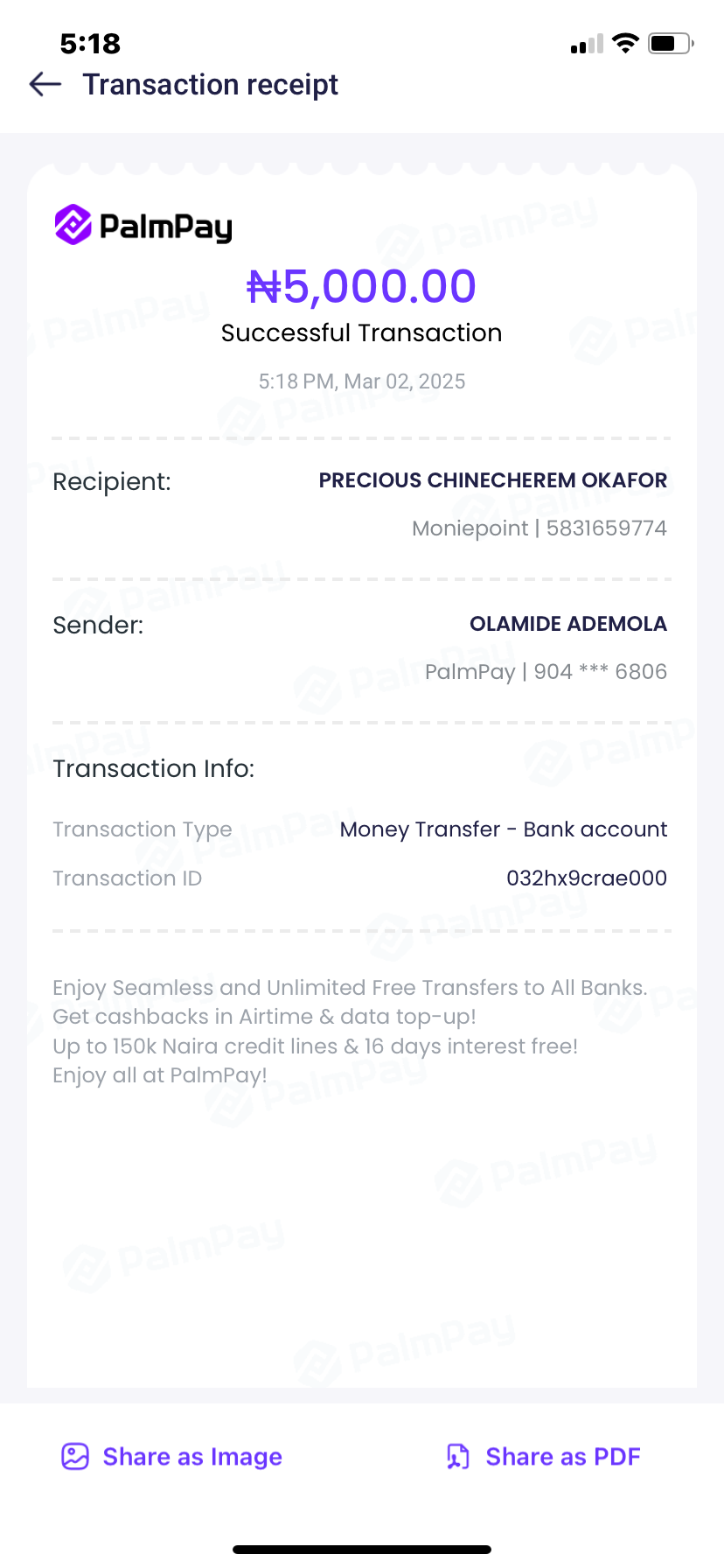Go back from the transaction receipt

tap(45, 84)
